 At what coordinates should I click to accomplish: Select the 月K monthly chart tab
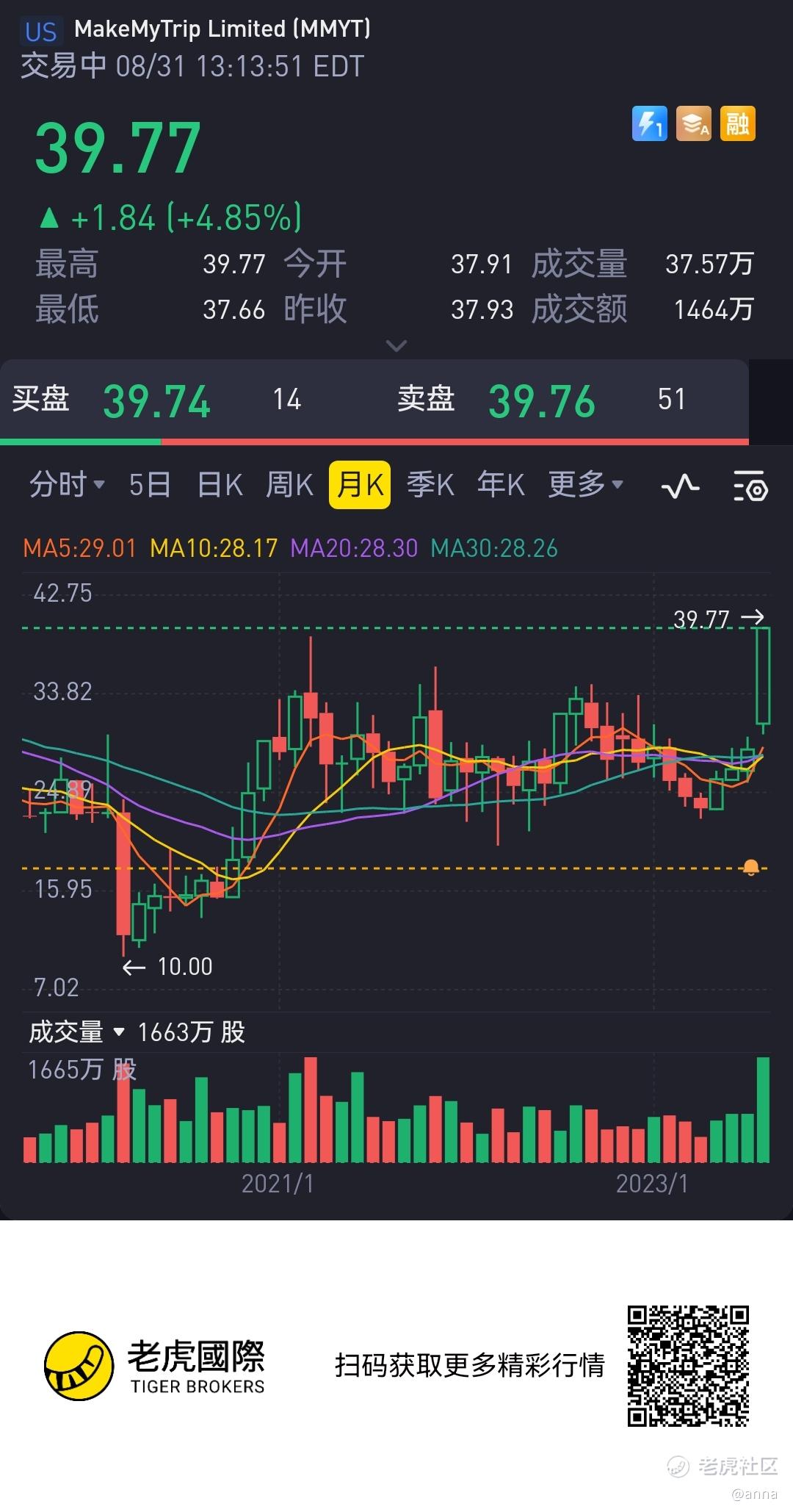[x=360, y=485]
